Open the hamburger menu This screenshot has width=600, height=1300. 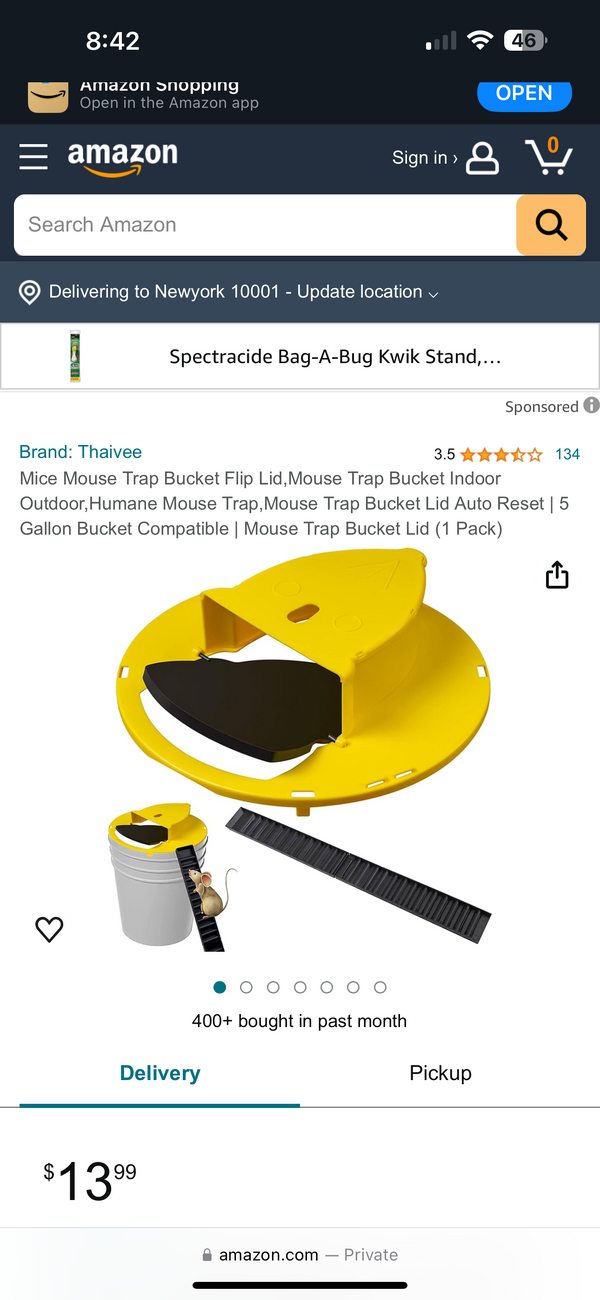pyautogui.click(x=33, y=157)
